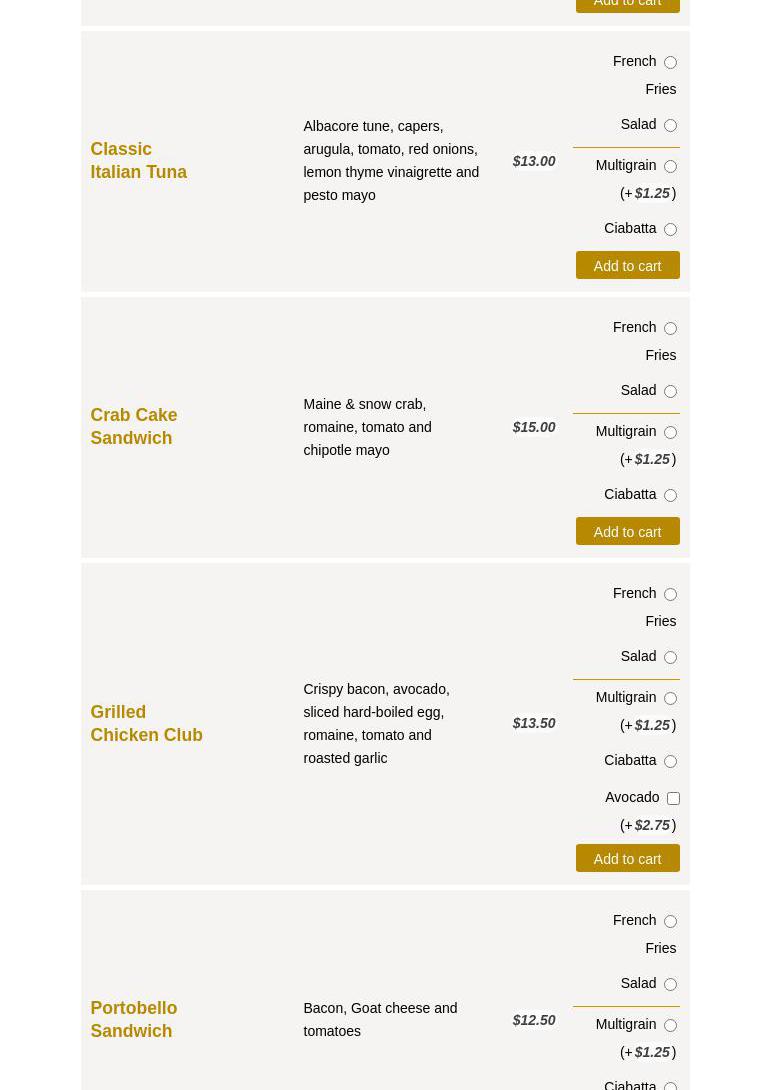This screenshot has width=770, height=1090.
Task: Add Crab Cake Sandwich to cart
Action: tap(627, 531)
